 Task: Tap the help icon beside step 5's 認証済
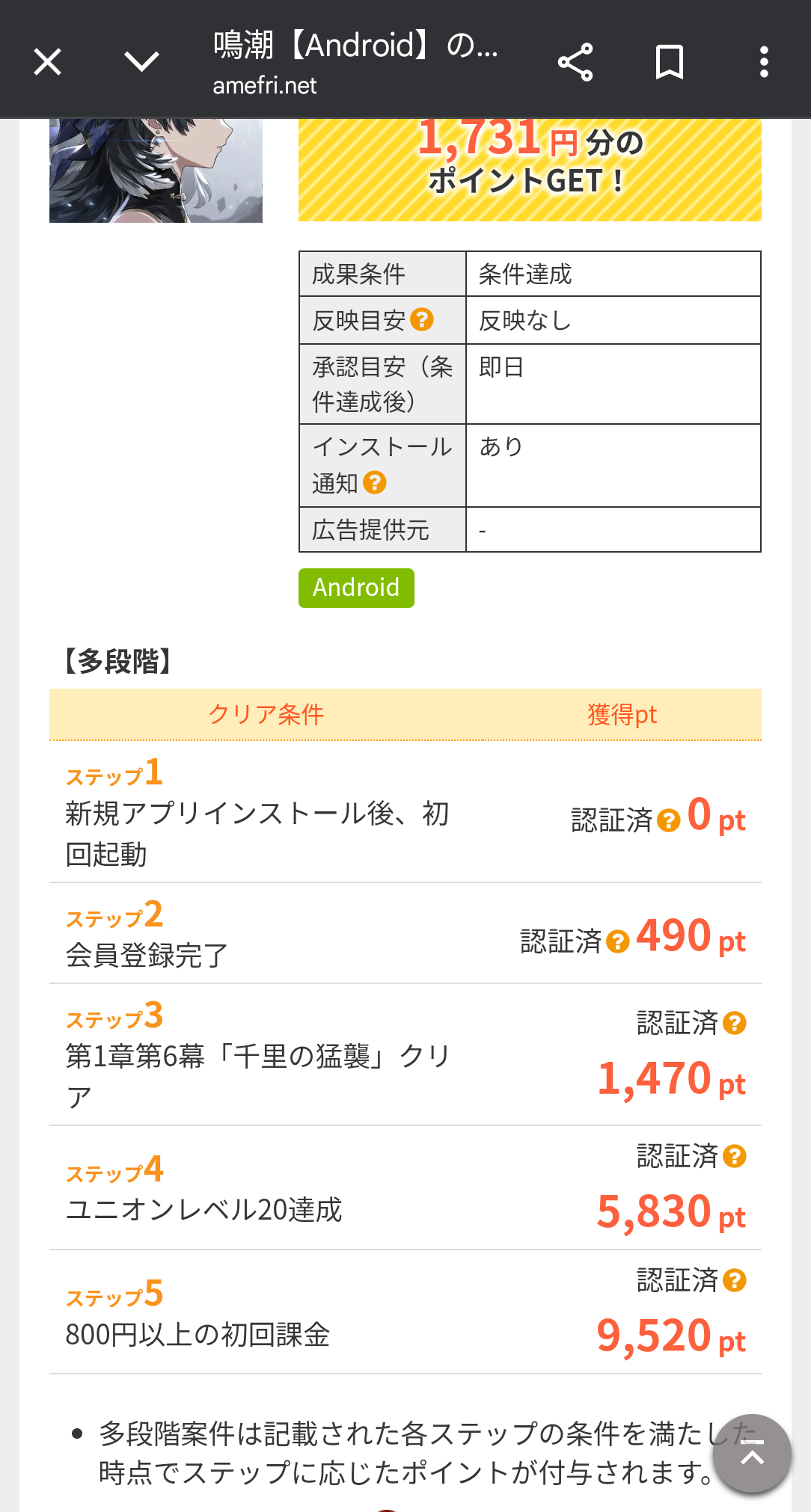(x=735, y=1280)
